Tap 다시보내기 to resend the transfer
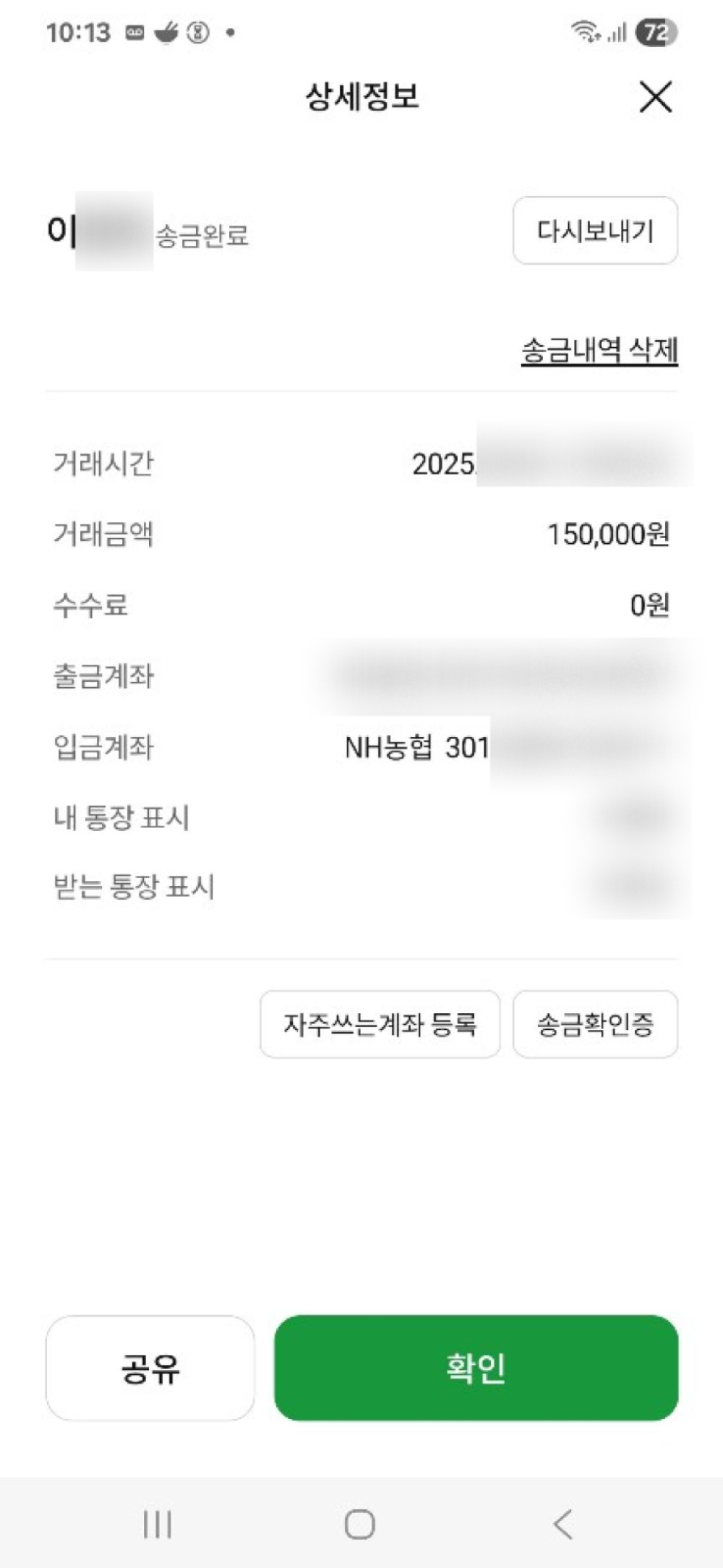The width and height of the screenshot is (723, 1568). coord(595,231)
